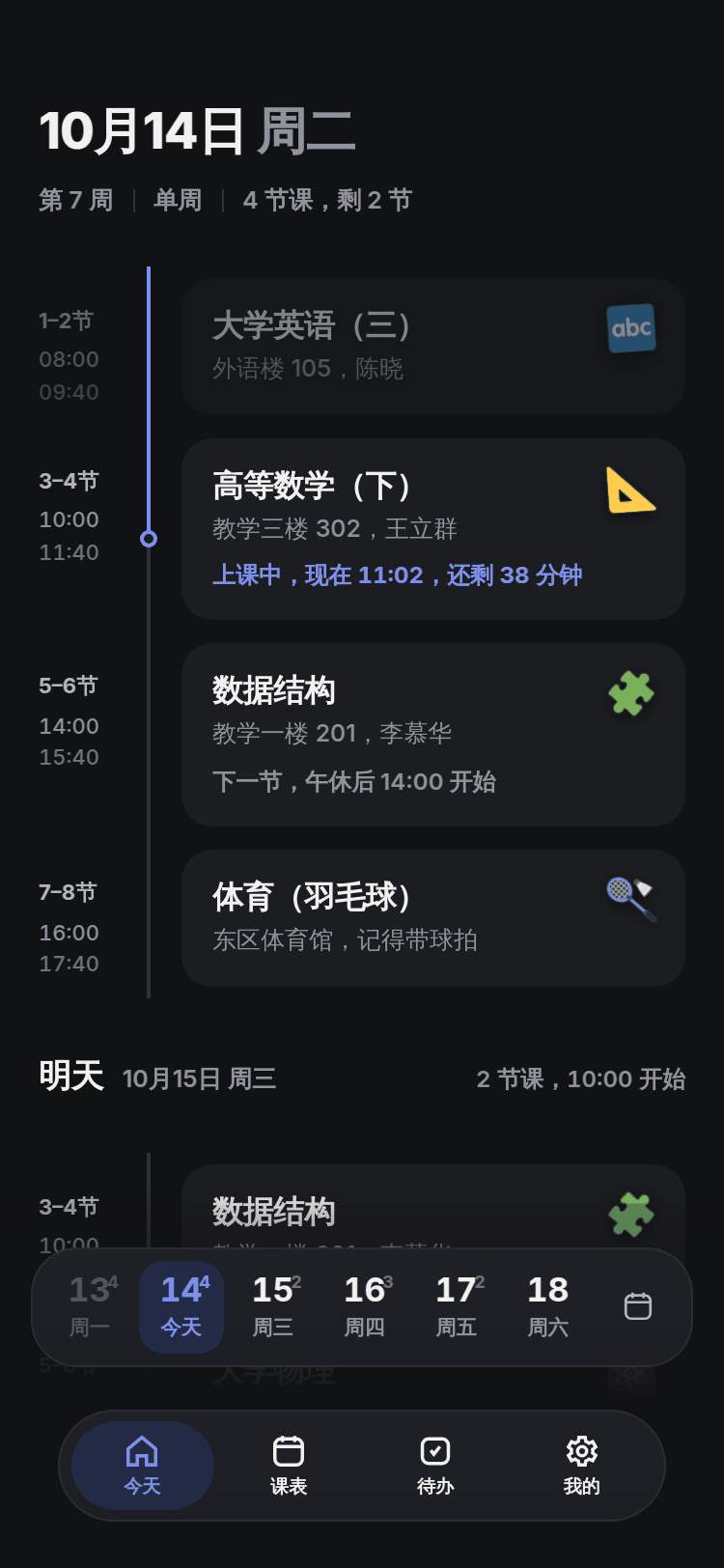Select 13 周一 in the date strip
Viewport: 724px width, 1568px height.
click(90, 1307)
